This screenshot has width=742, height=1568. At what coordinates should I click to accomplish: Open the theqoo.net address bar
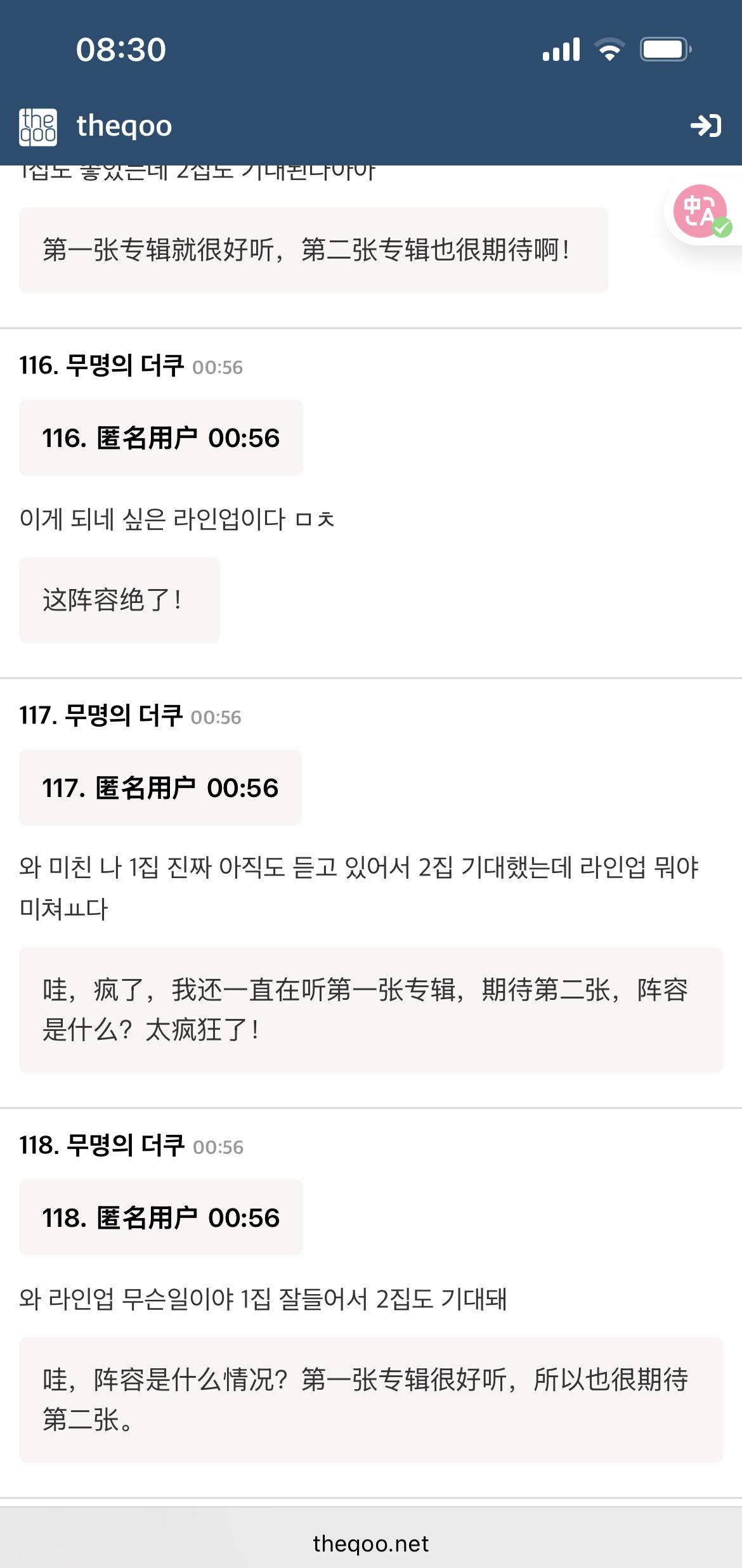point(371,1543)
